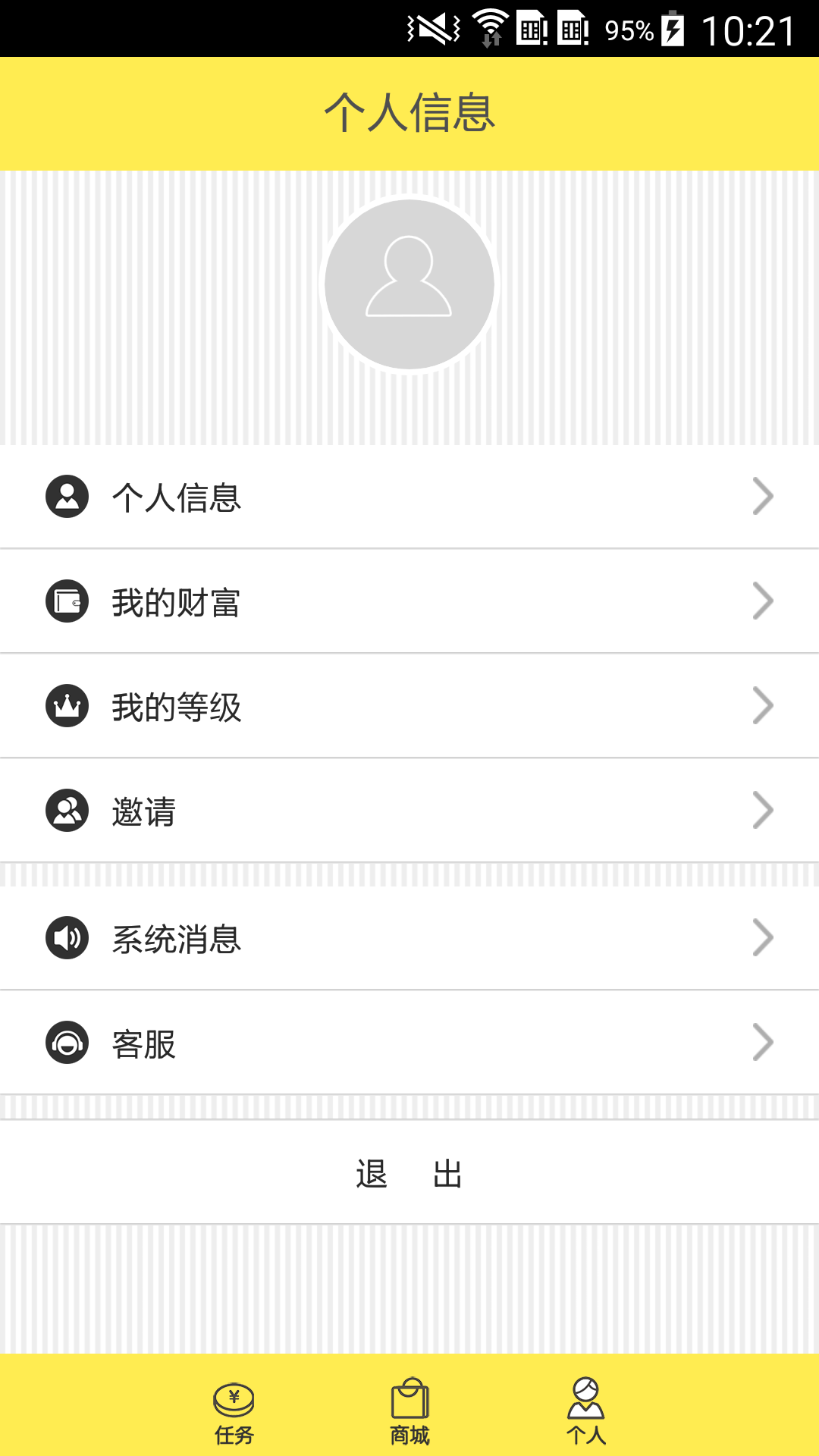Tap the 退出 logout button
Image resolution: width=819 pixels, height=1456 pixels.
409,1174
